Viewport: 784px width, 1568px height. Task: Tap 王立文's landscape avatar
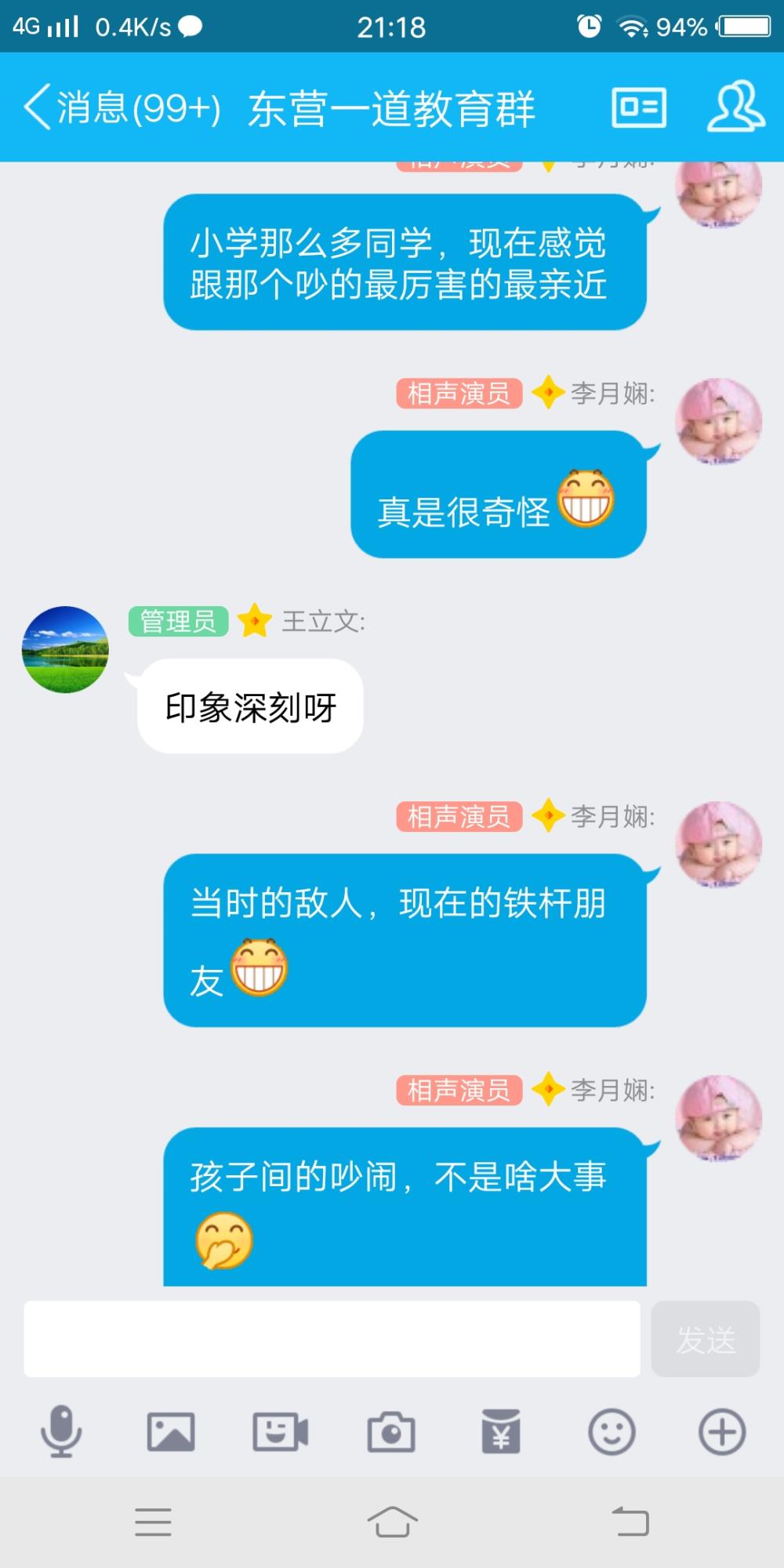point(65,649)
